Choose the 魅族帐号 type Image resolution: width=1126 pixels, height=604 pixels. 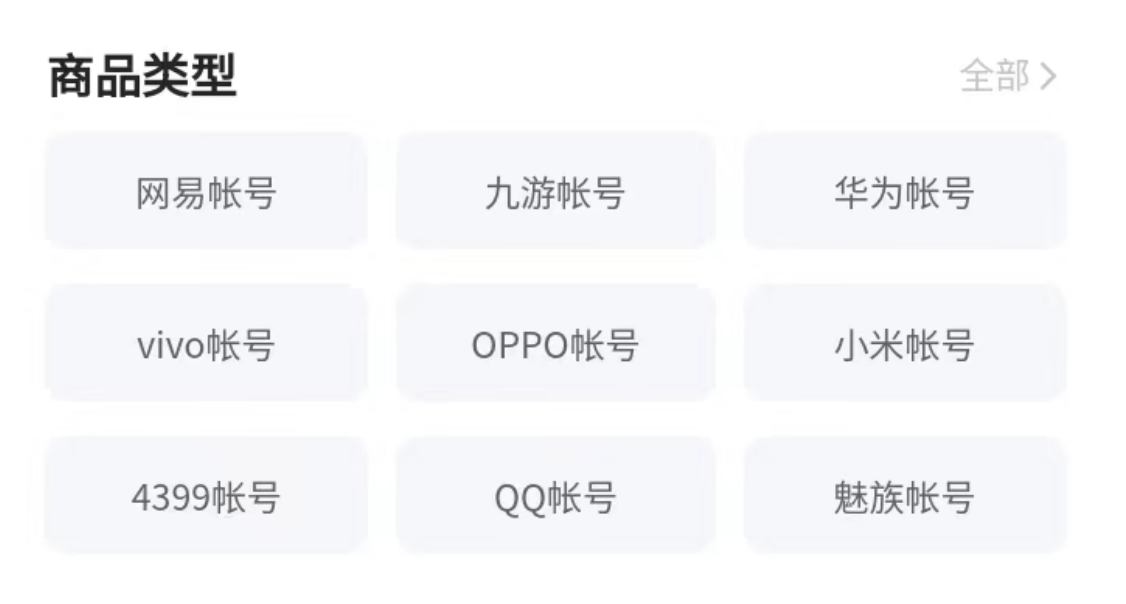(904, 496)
